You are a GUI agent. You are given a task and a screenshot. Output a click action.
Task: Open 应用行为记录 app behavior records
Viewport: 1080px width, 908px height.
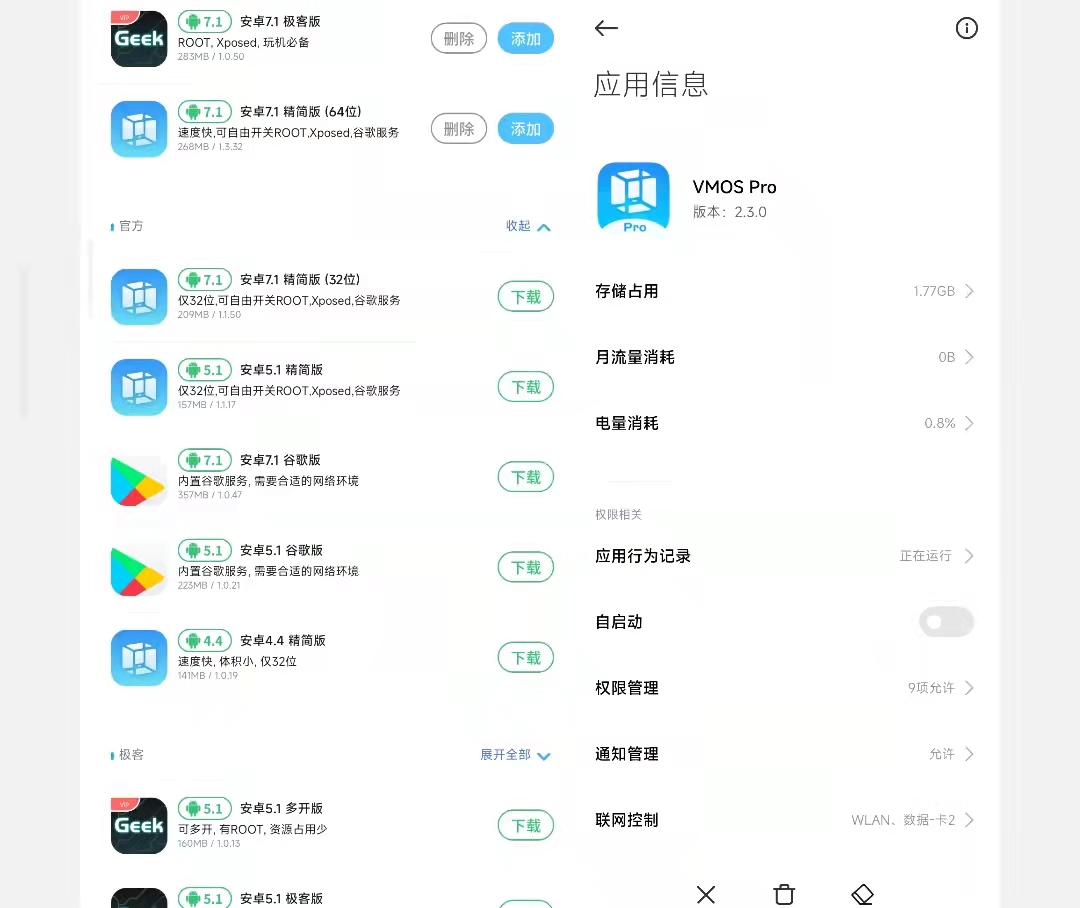[784, 556]
